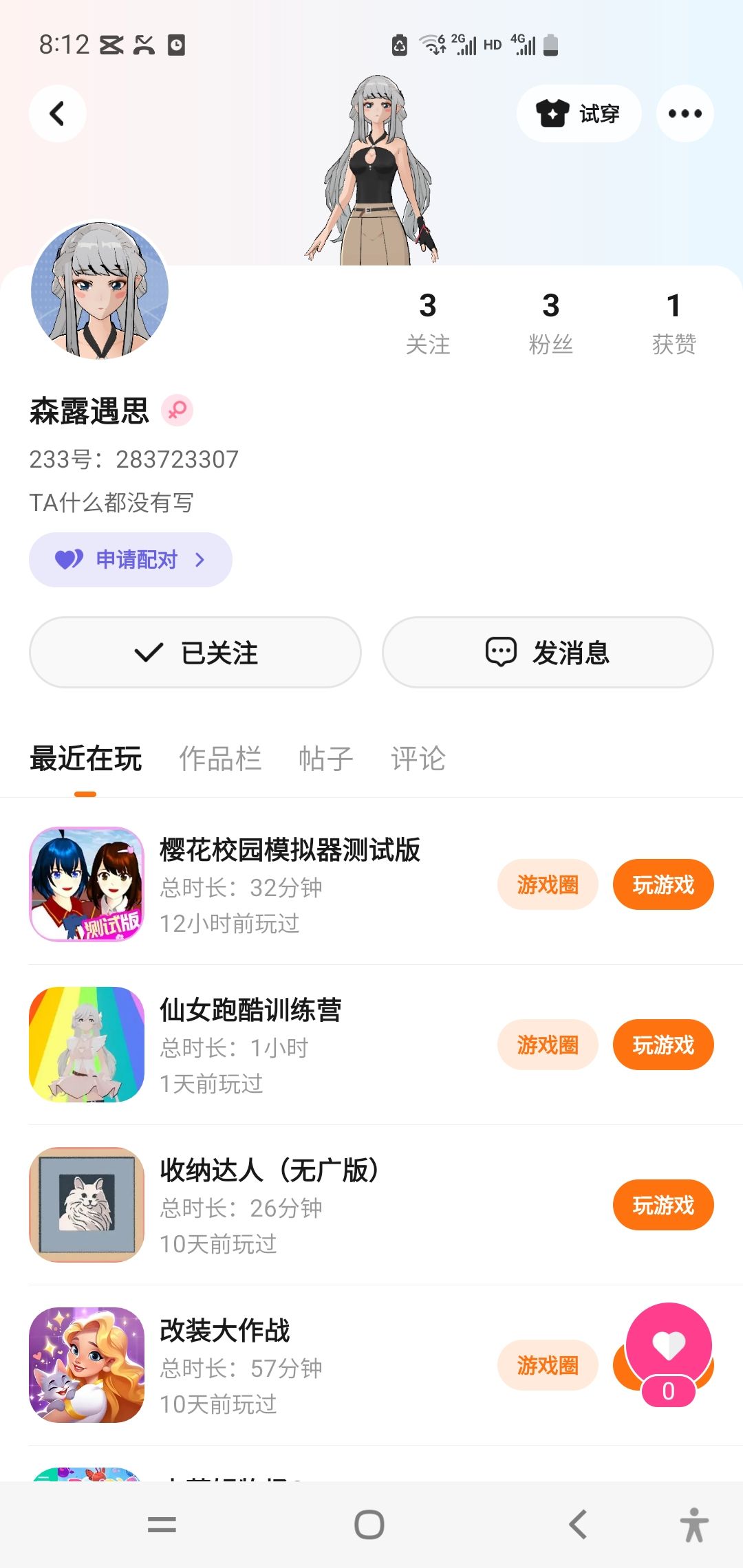Open 游戏圈 for 仙女跑酷训练营
Image resolution: width=743 pixels, height=1568 pixels.
[548, 1045]
